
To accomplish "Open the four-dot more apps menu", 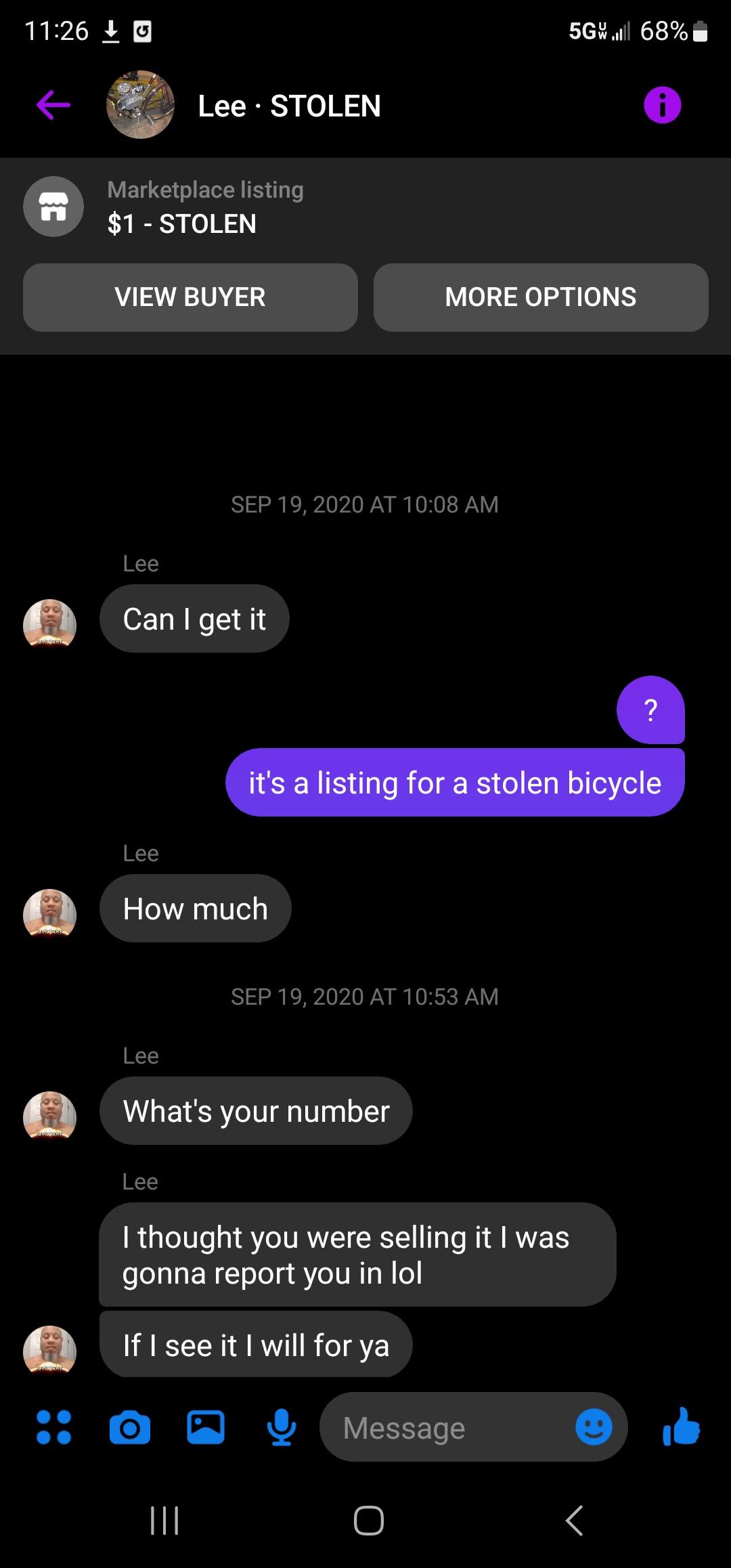I will (x=53, y=1427).
